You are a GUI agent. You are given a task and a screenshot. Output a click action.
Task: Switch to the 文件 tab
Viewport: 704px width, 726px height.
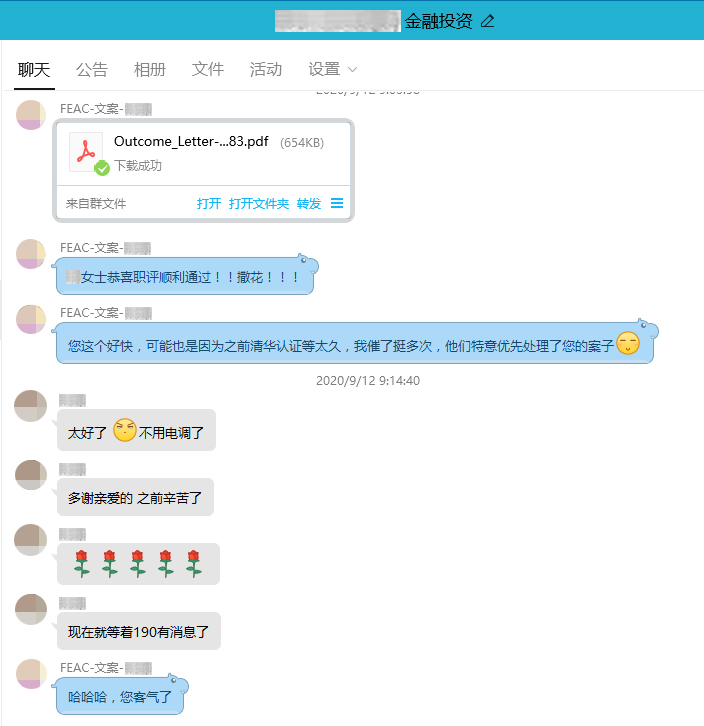208,69
